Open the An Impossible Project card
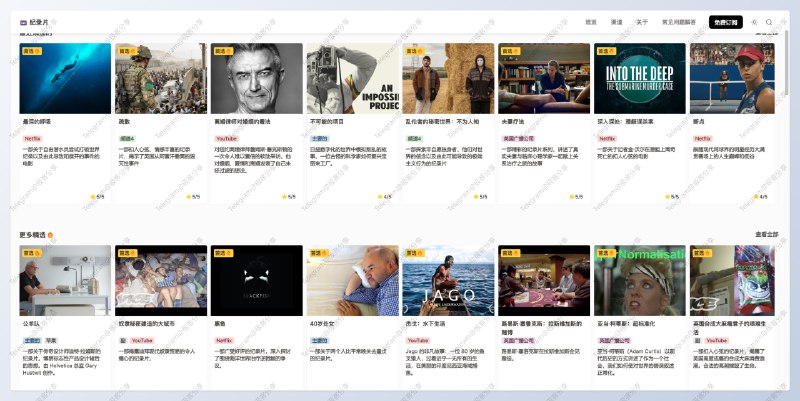This screenshot has height=401, width=800. (x=352, y=78)
